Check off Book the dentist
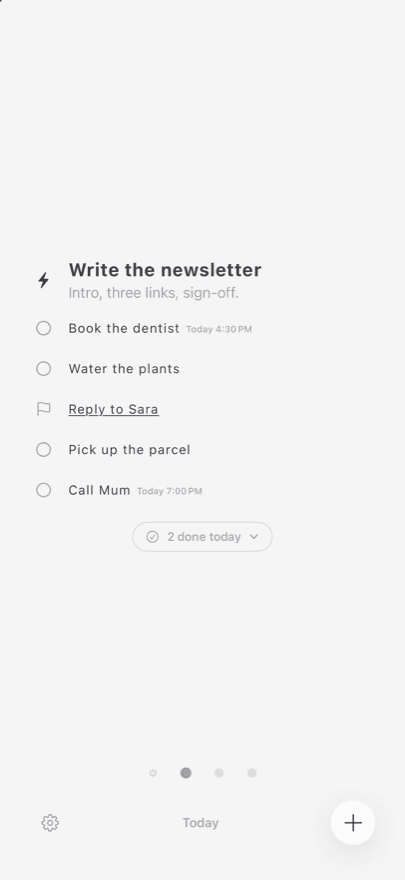405x880 pixels. [44, 328]
